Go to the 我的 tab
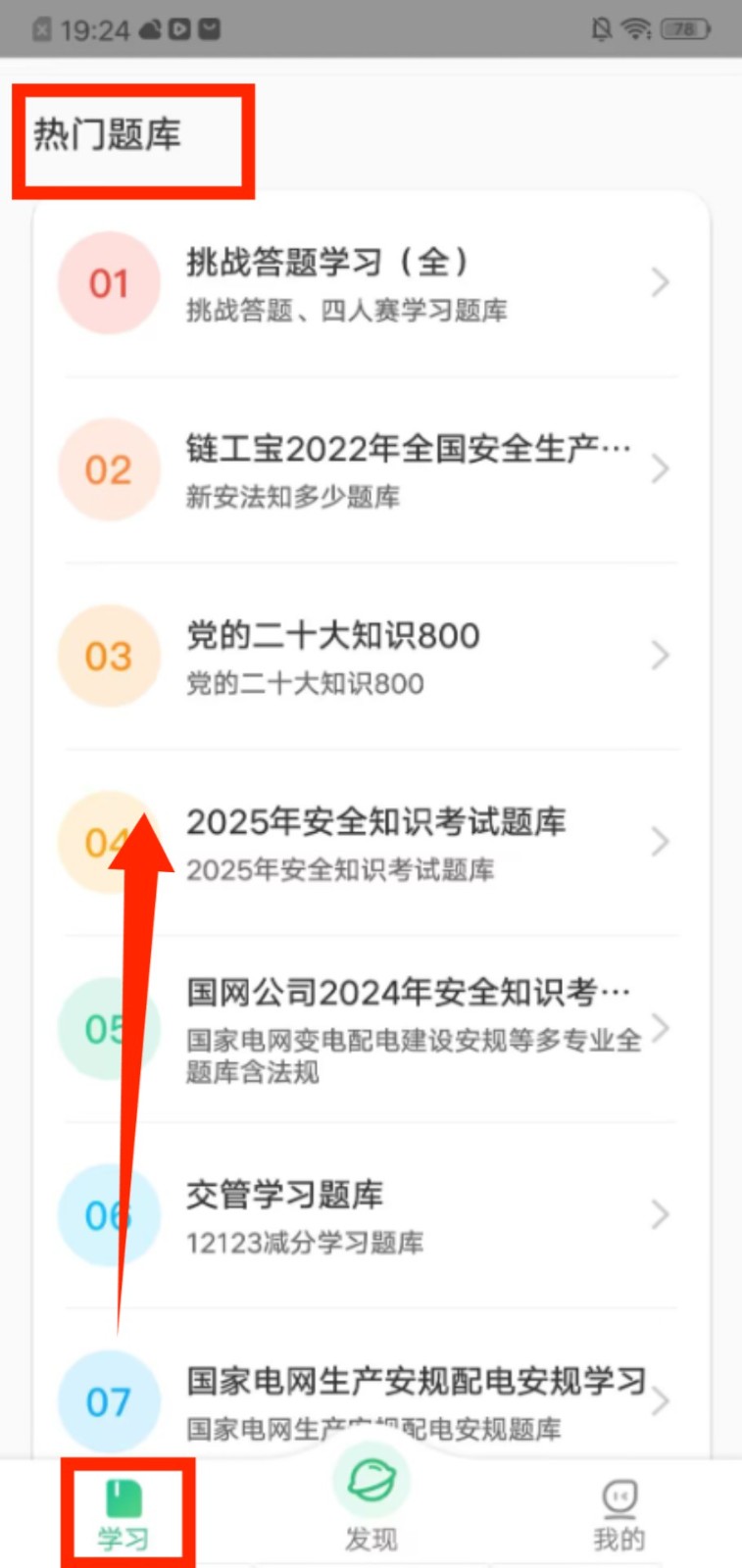The width and height of the screenshot is (742, 1568). point(618,1516)
